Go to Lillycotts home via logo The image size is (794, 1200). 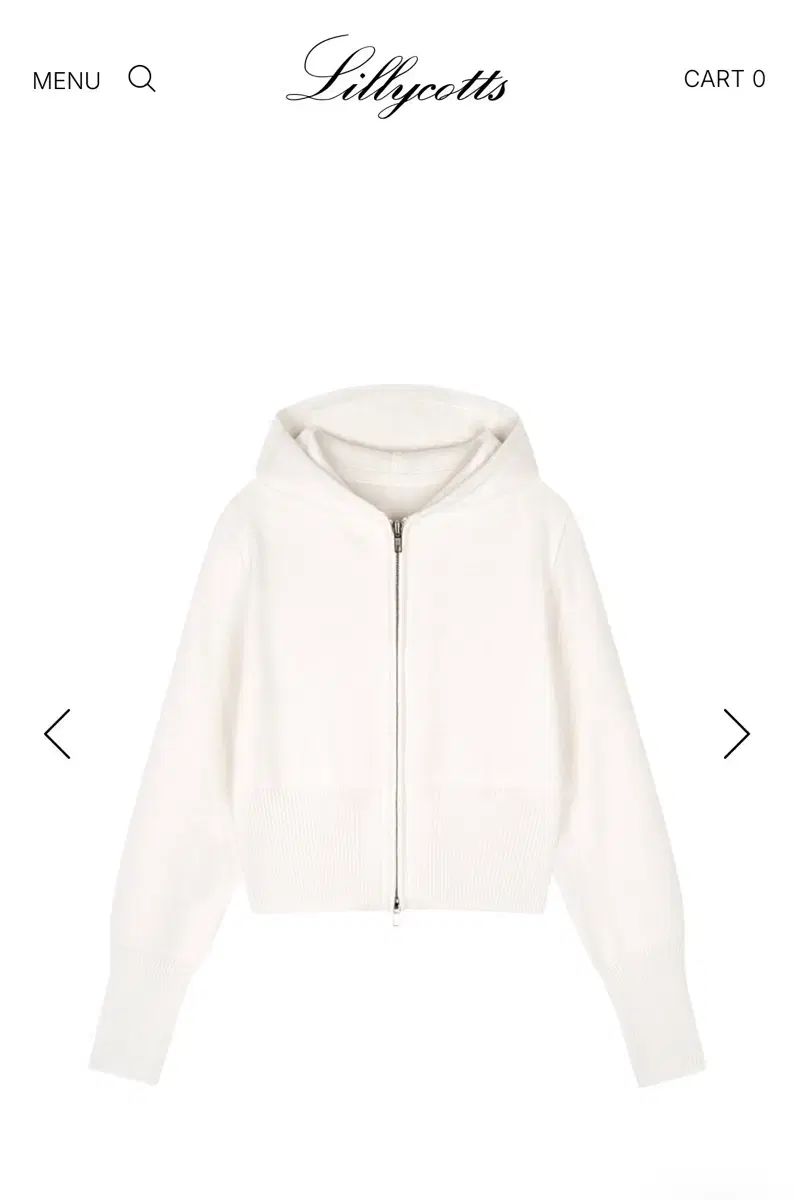pos(397,78)
